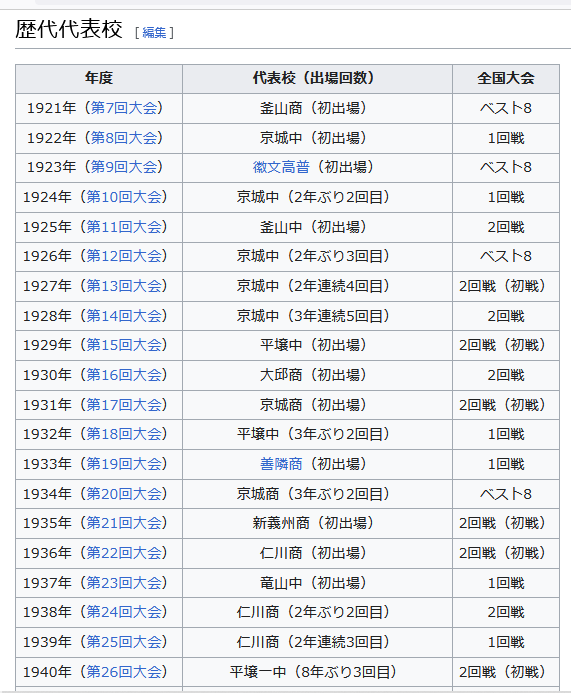Open the 第26回大会 link

click(124, 672)
